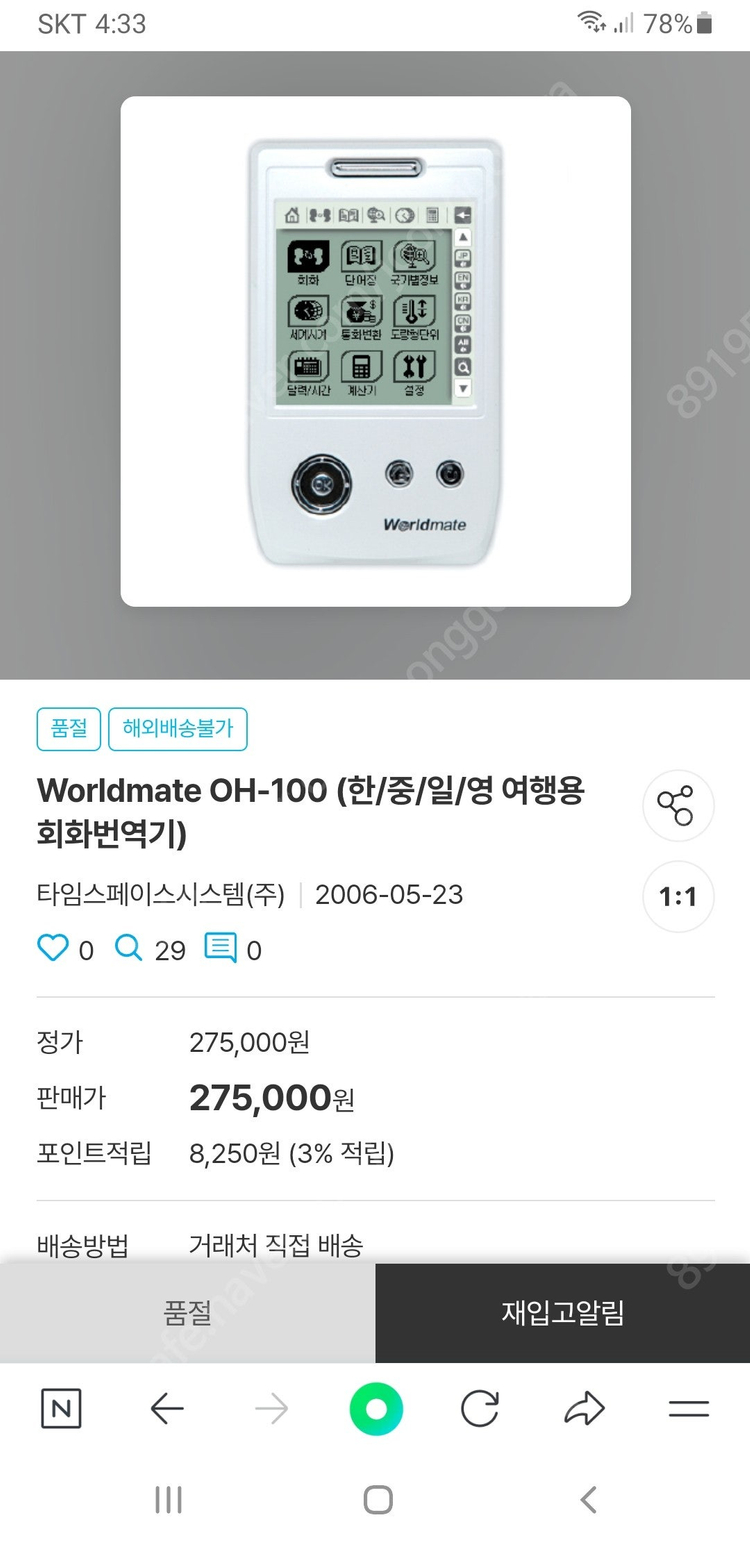Image resolution: width=750 pixels, height=1542 pixels.
Task: Tap the Android recents button
Action: click(169, 1499)
